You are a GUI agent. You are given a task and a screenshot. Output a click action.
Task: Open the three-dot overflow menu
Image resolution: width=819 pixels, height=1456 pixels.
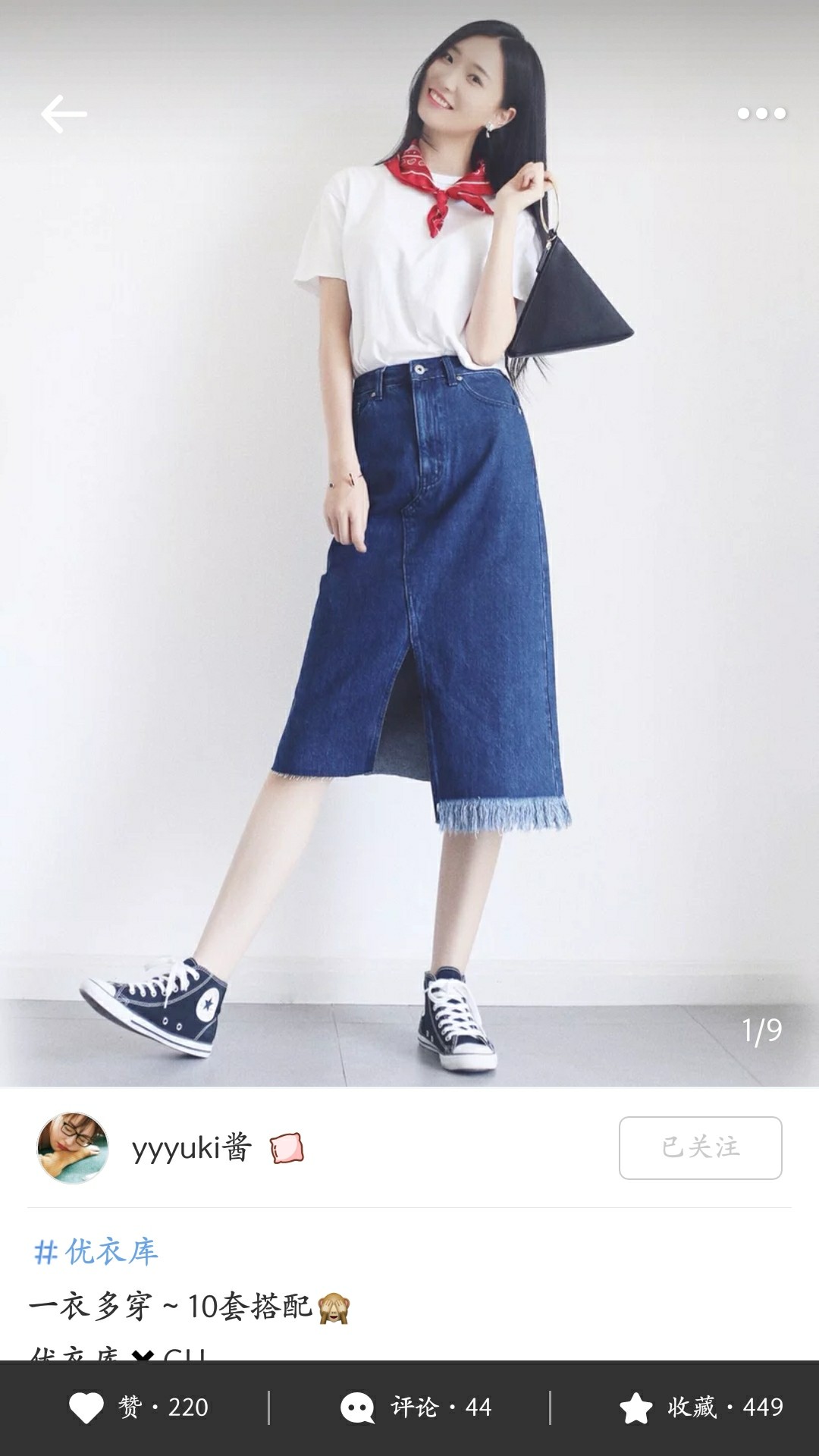761,114
